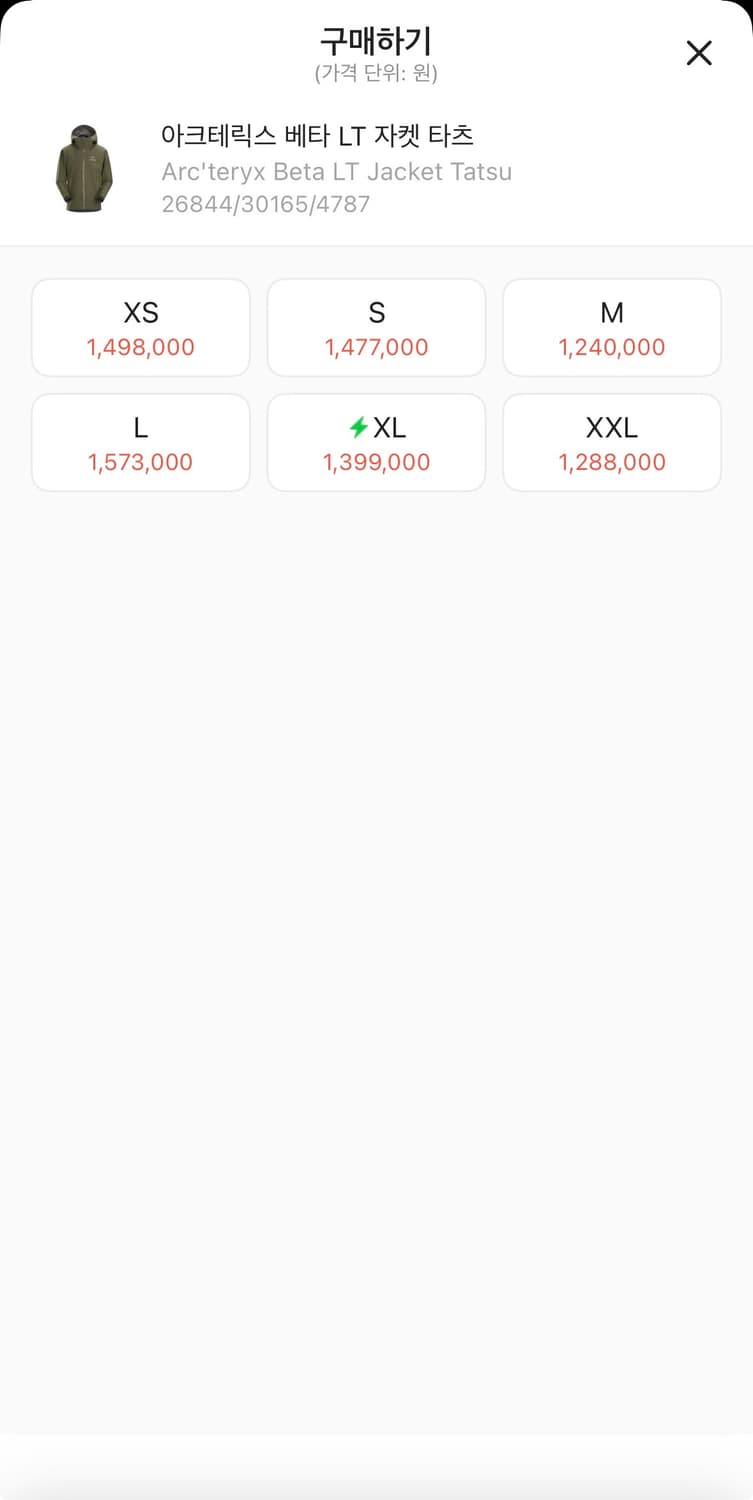Image resolution: width=753 pixels, height=1500 pixels.
Task: Click the red price under size M
Action: [x=611, y=347]
